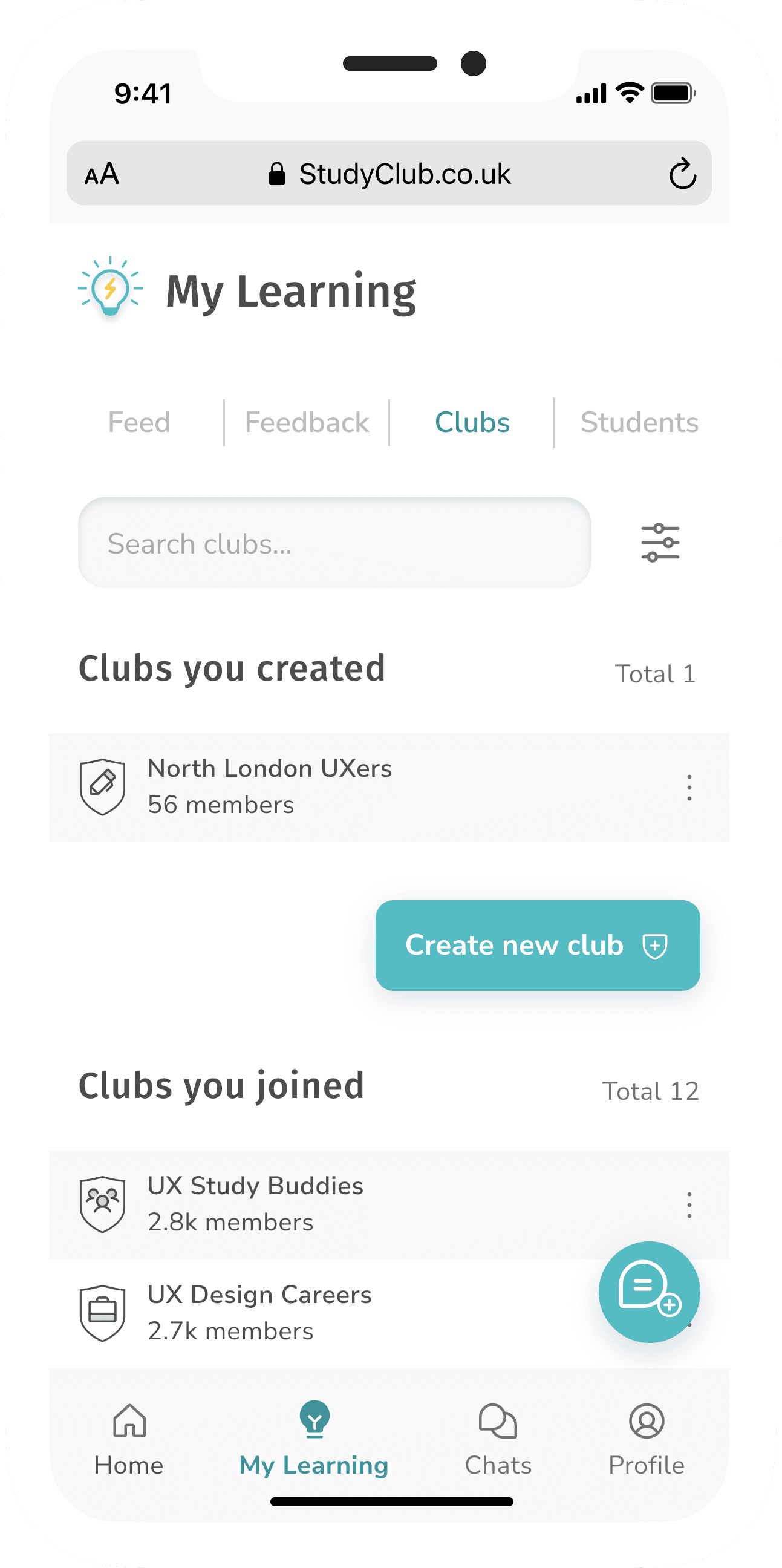Create a new club
The width and height of the screenshot is (782, 1568).
pyautogui.click(x=537, y=946)
